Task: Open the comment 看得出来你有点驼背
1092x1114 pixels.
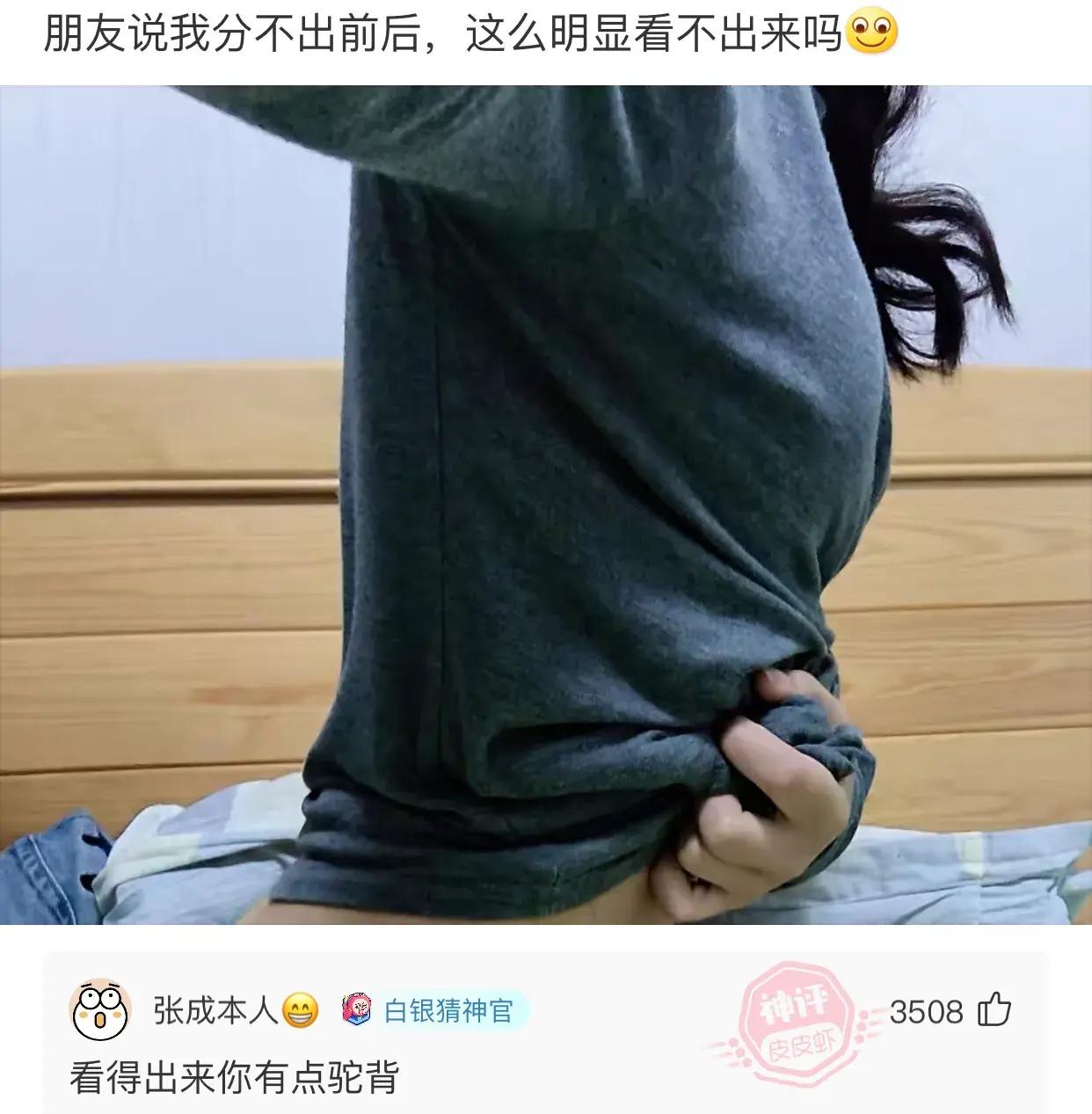Action: pyautogui.click(x=235, y=1077)
